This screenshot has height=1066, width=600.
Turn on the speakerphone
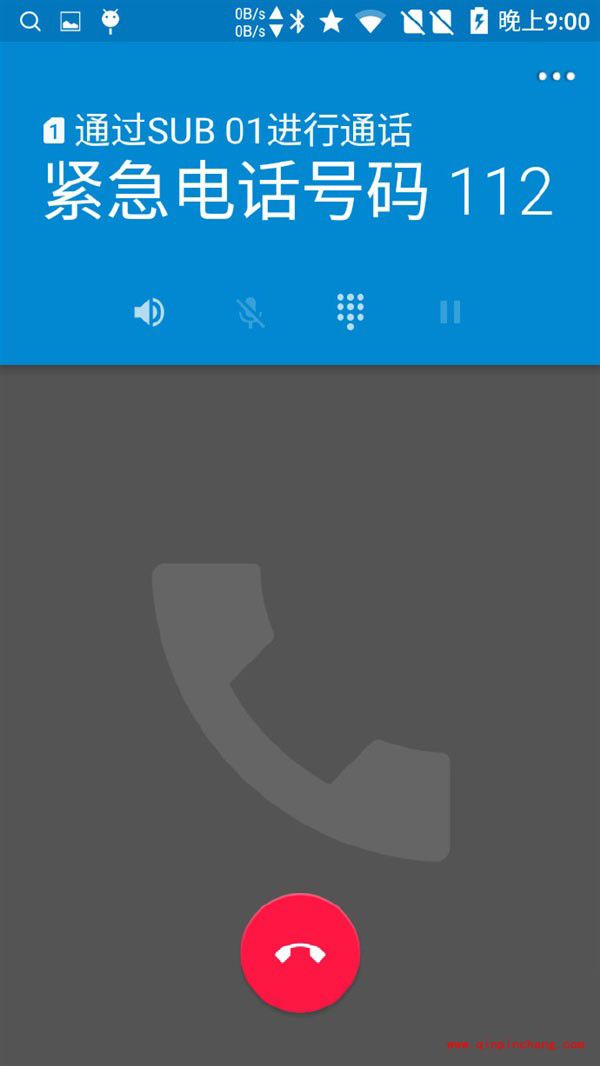click(x=149, y=313)
